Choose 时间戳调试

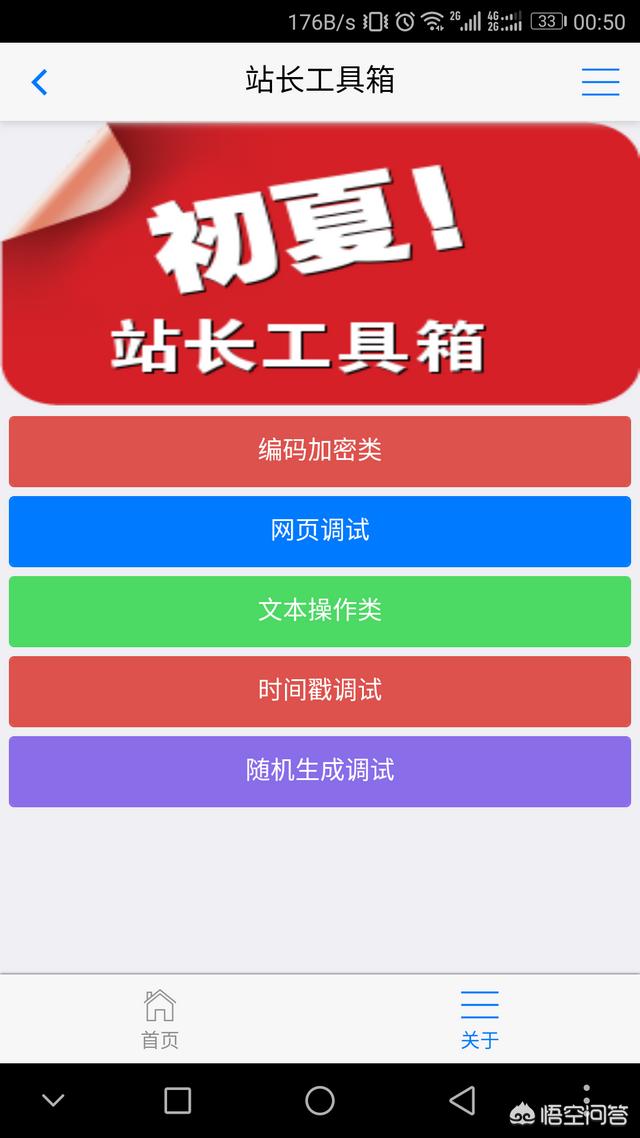pyautogui.click(x=320, y=691)
